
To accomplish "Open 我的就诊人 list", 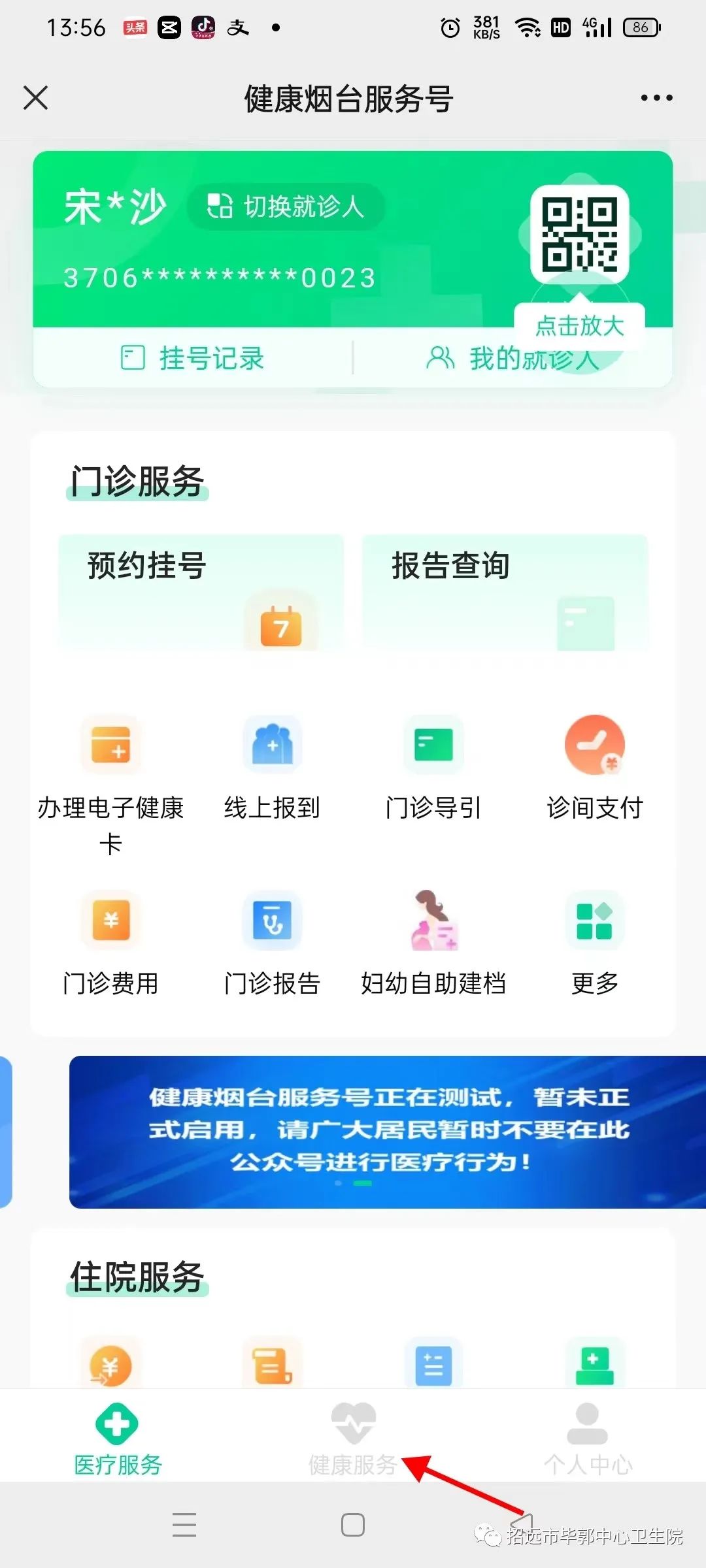I will point(513,358).
